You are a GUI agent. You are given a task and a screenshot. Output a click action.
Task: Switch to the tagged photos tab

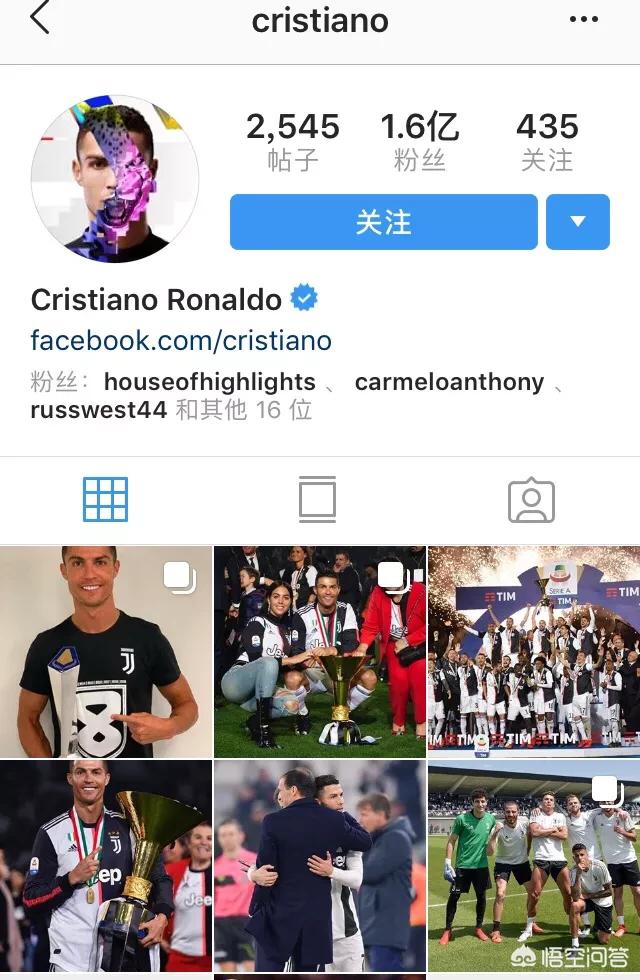click(531, 500)
